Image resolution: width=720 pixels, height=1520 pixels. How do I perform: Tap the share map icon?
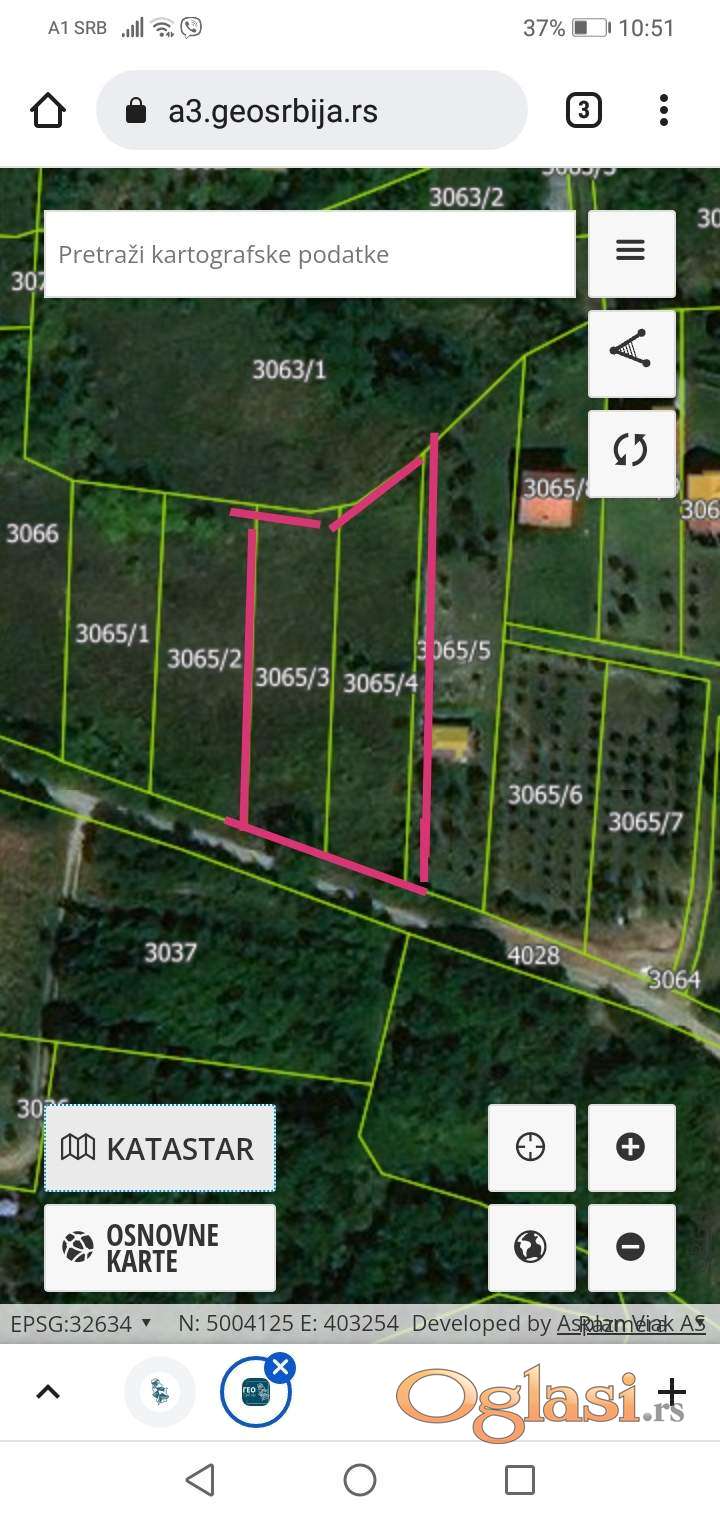(631, 352)
